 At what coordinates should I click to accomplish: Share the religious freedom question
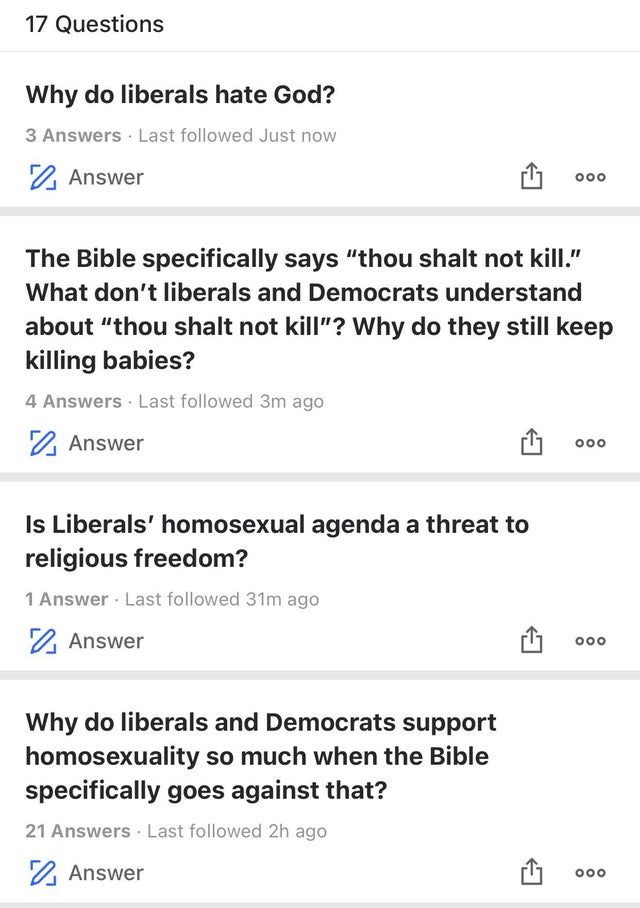pyautogui.click(x=530, y=641)
